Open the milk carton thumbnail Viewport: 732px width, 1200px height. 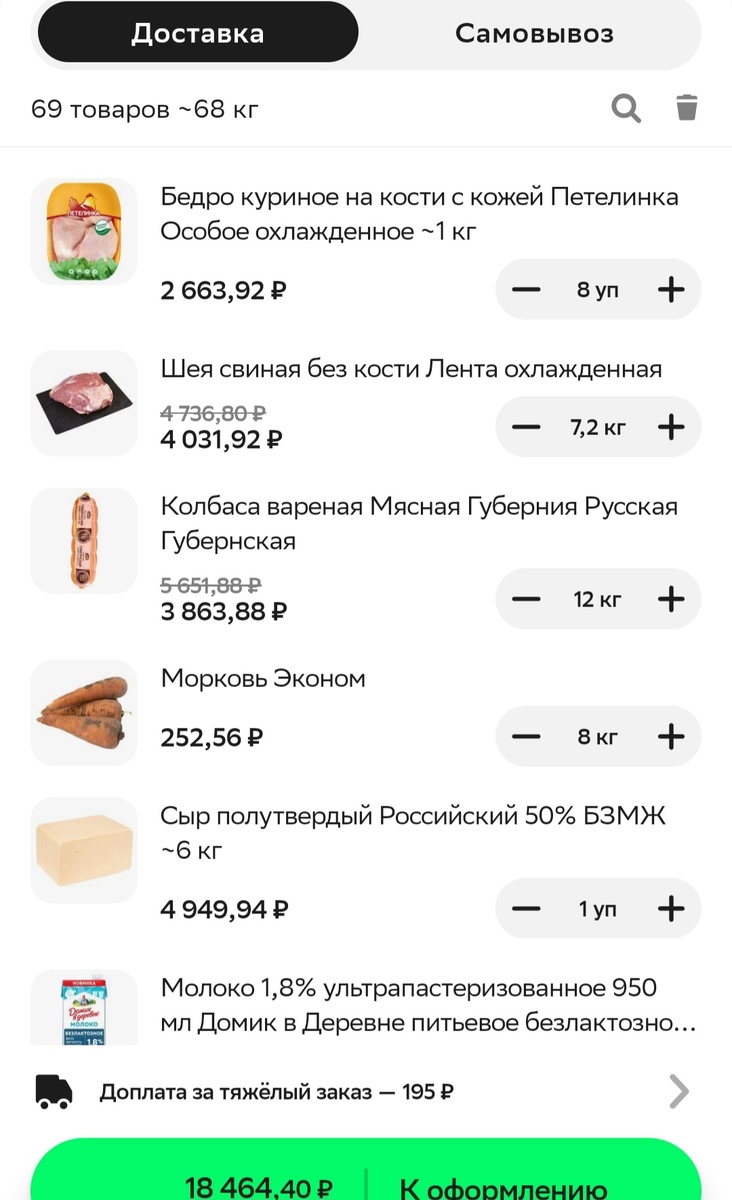tap(84, 1005)
